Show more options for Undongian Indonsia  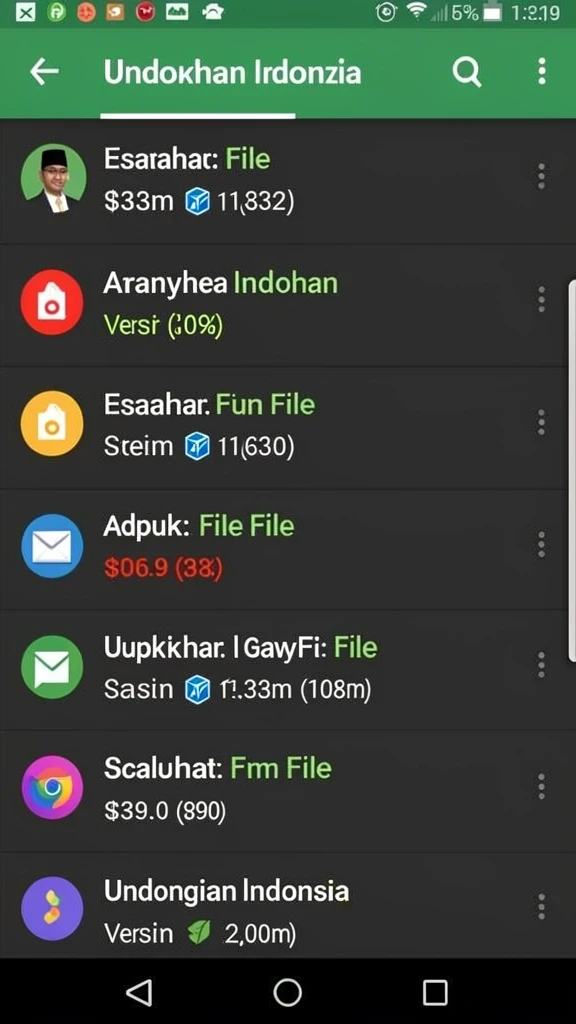point(541,908)
